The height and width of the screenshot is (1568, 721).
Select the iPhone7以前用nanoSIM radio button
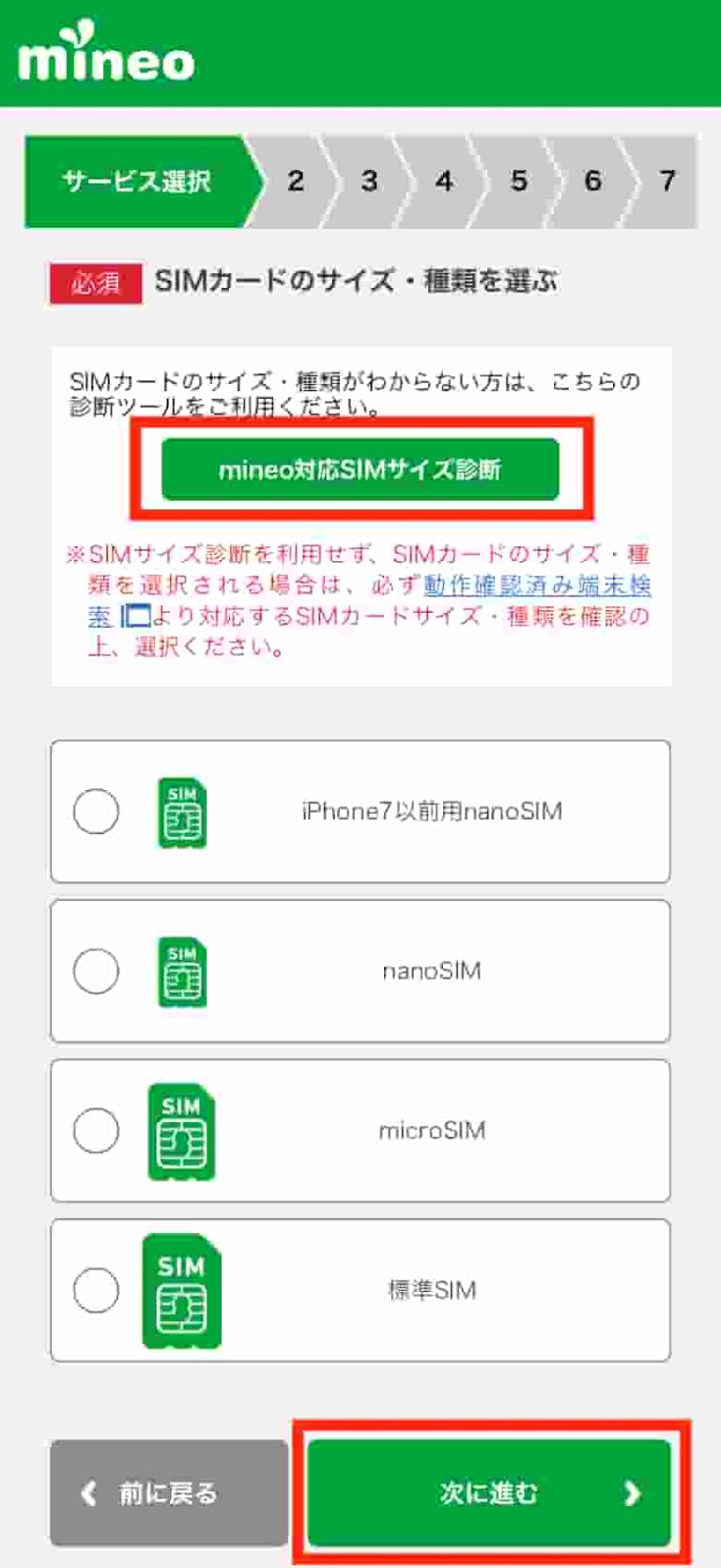[x=94, y=812]
